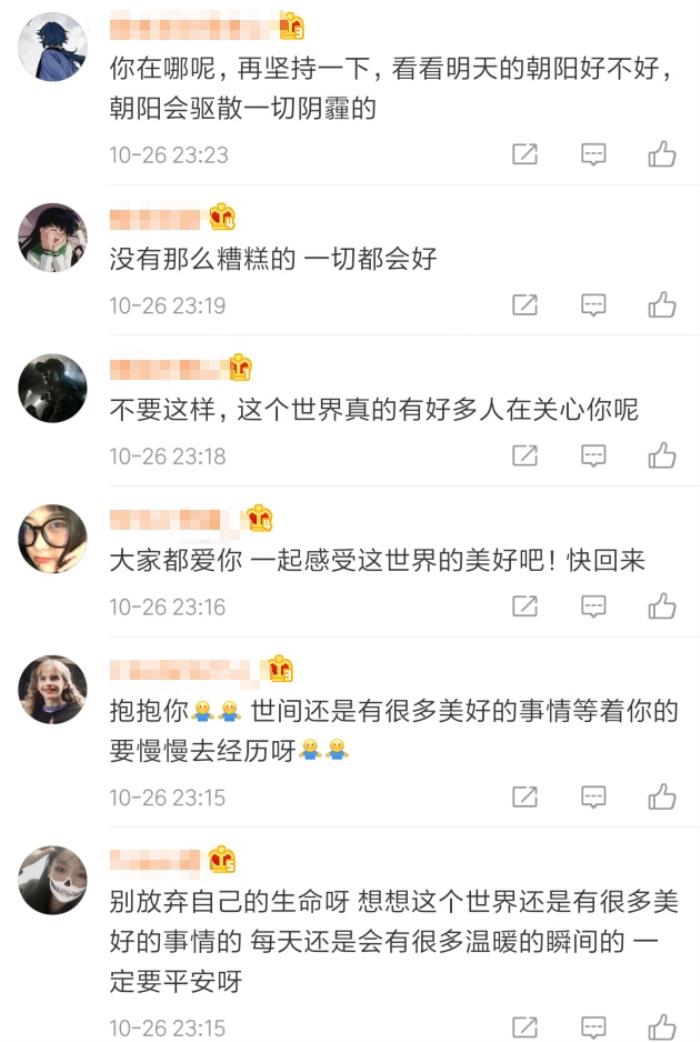Open profile of the glasses avatar commenter

[x=53, y=538]
